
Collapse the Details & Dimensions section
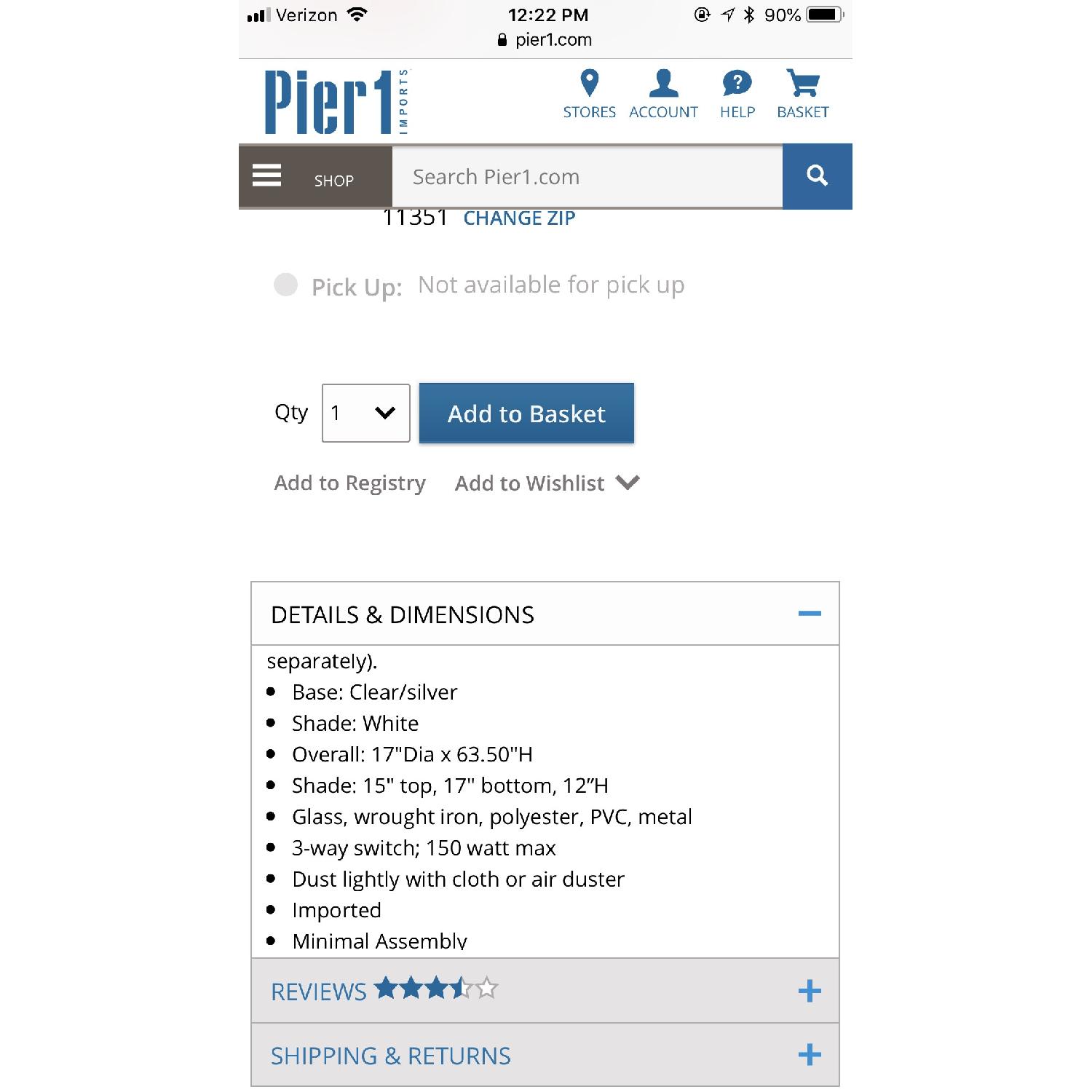click(x=809, y=614)
